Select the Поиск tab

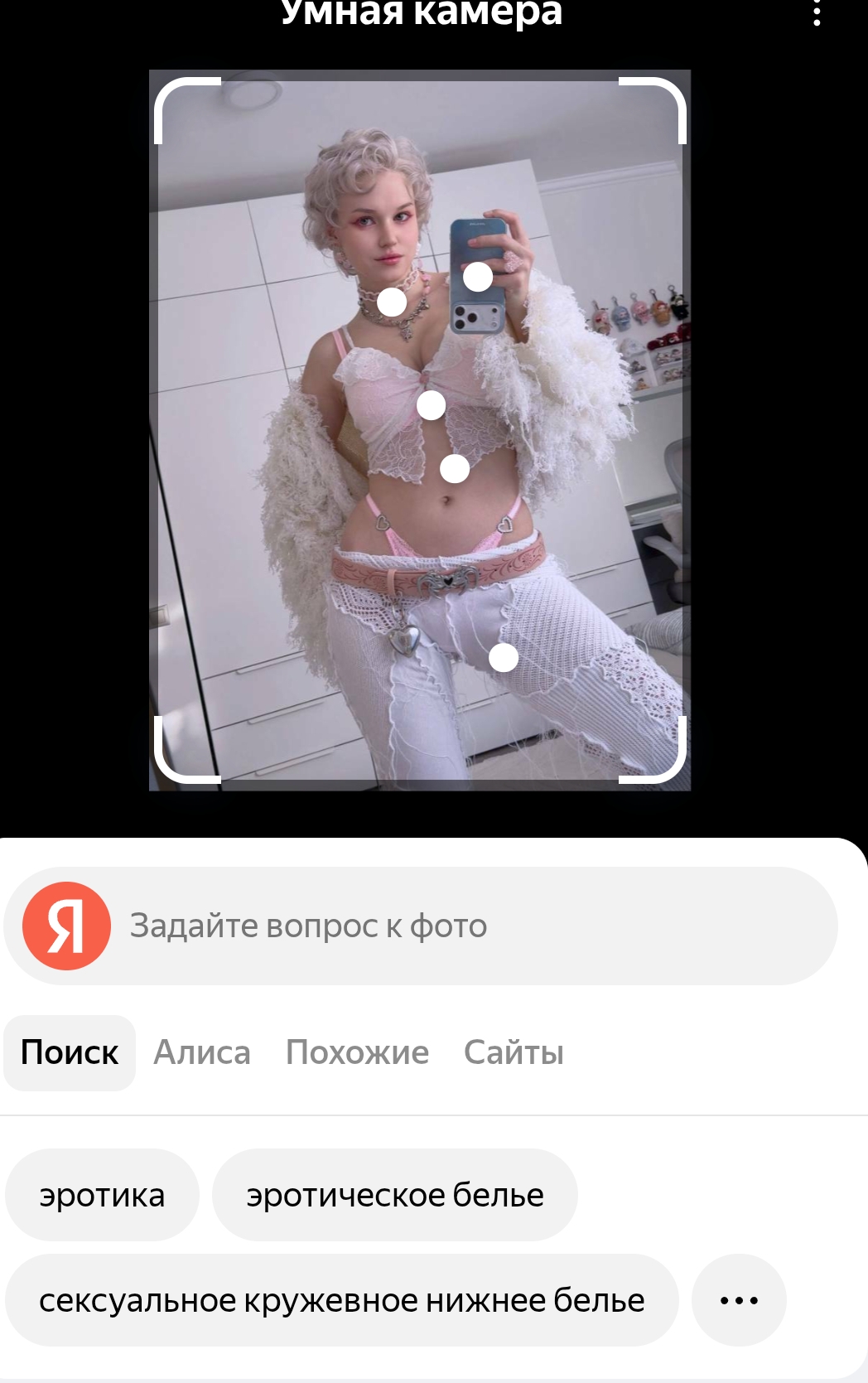pos(70,1052)
